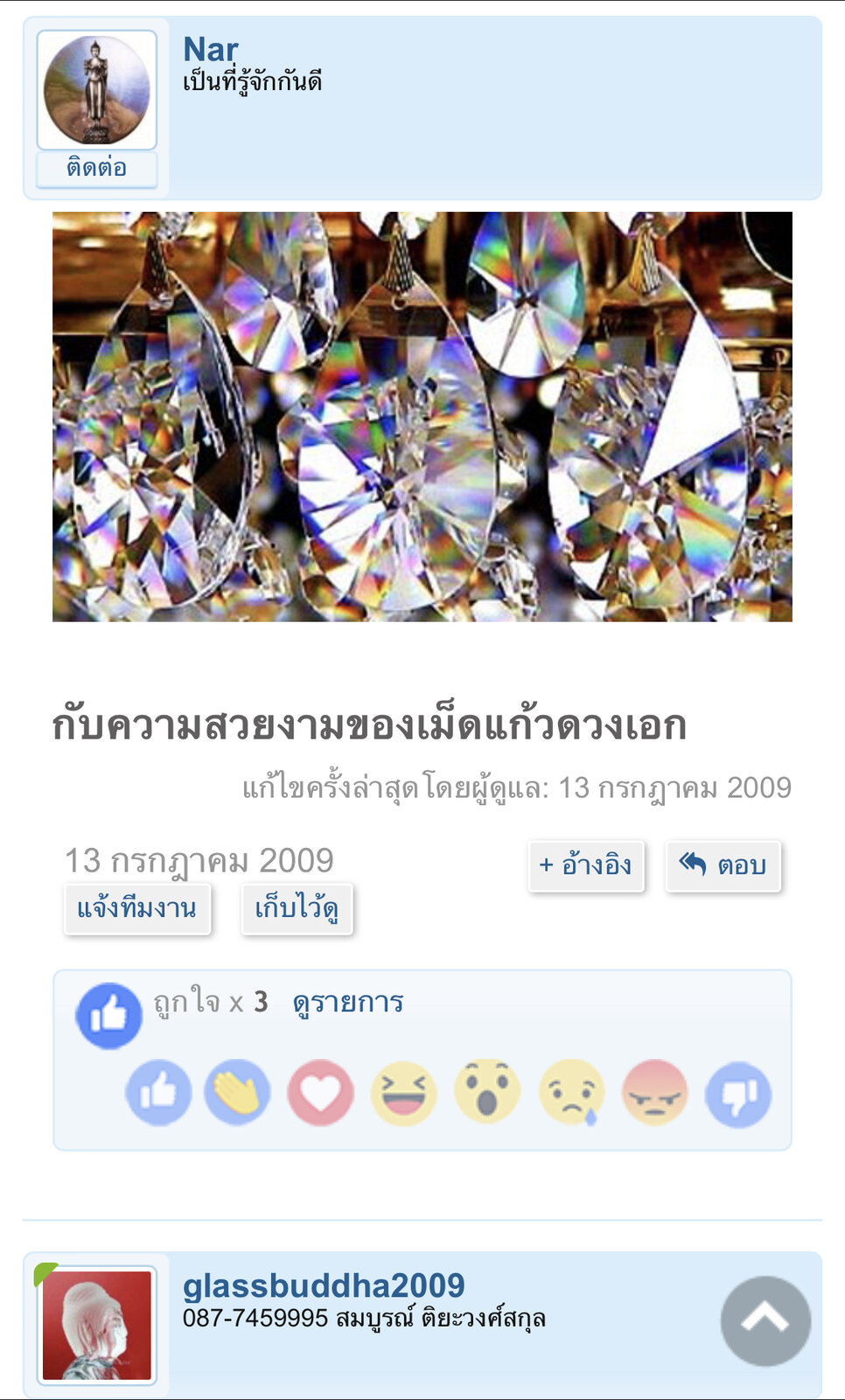React with the angry face icon

654,1093
